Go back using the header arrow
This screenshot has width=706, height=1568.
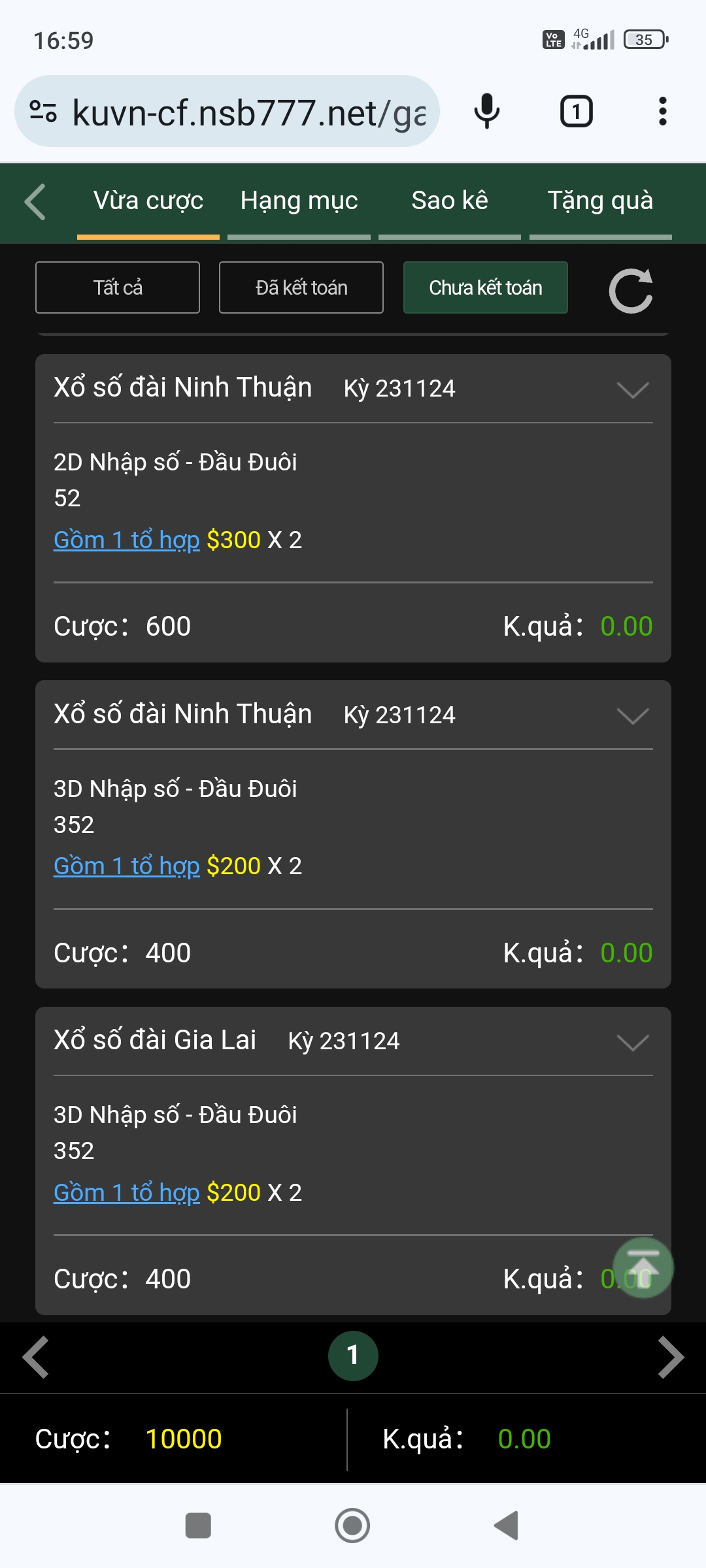[x=35, y=202]
